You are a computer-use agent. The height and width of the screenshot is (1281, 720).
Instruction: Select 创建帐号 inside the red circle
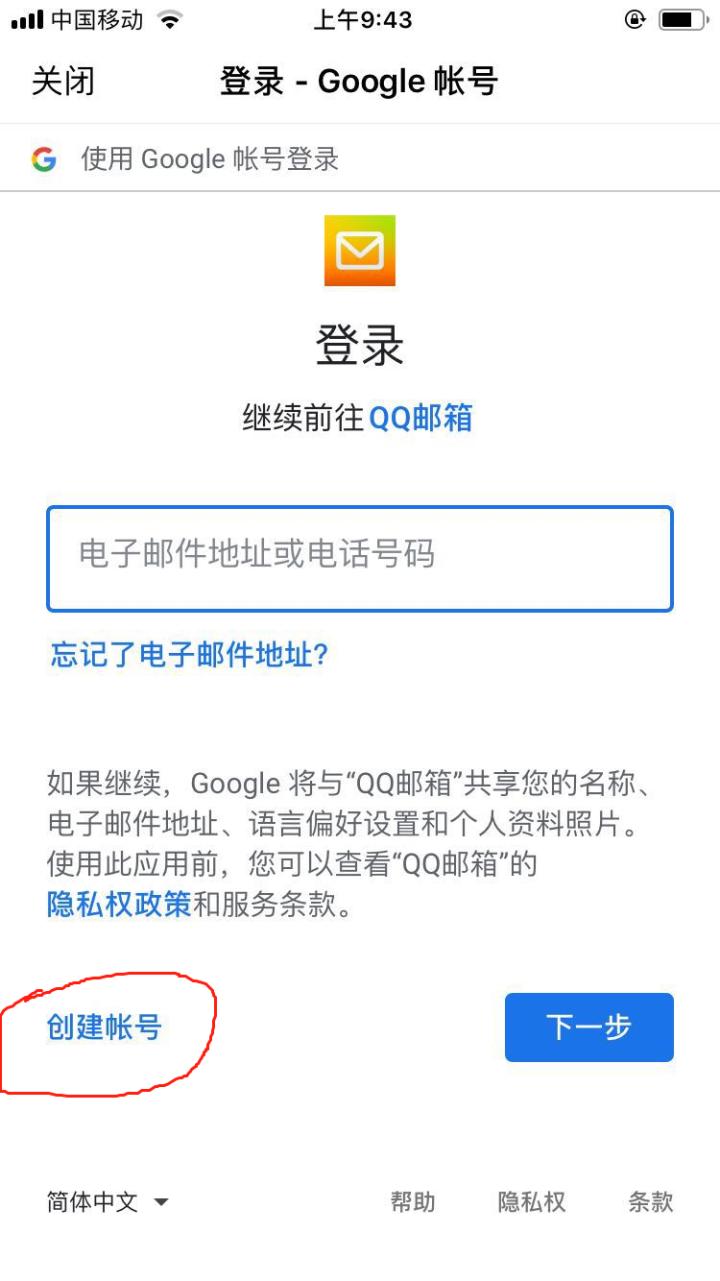[102, 1027]
